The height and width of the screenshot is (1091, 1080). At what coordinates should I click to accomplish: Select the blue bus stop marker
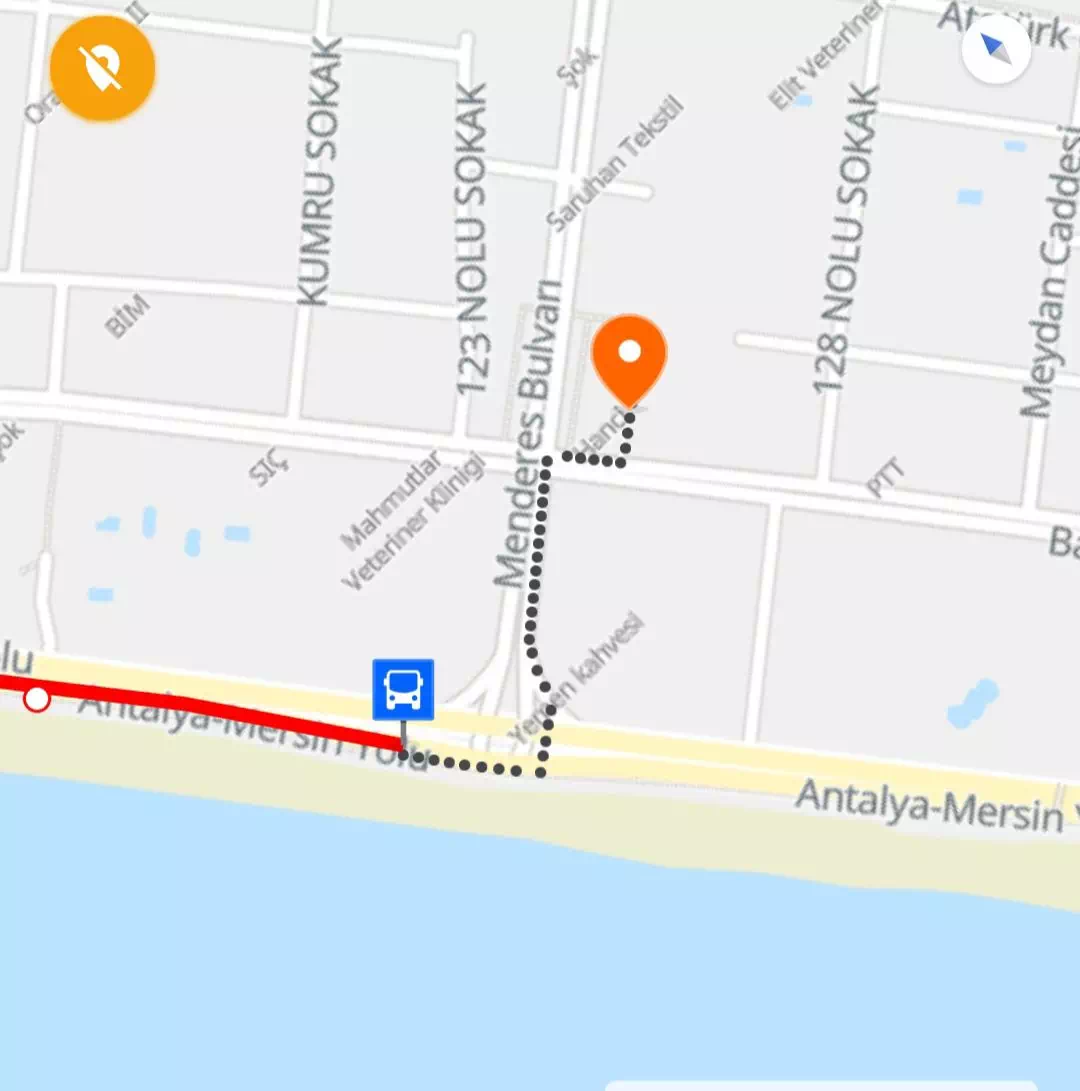pos(403,689)
